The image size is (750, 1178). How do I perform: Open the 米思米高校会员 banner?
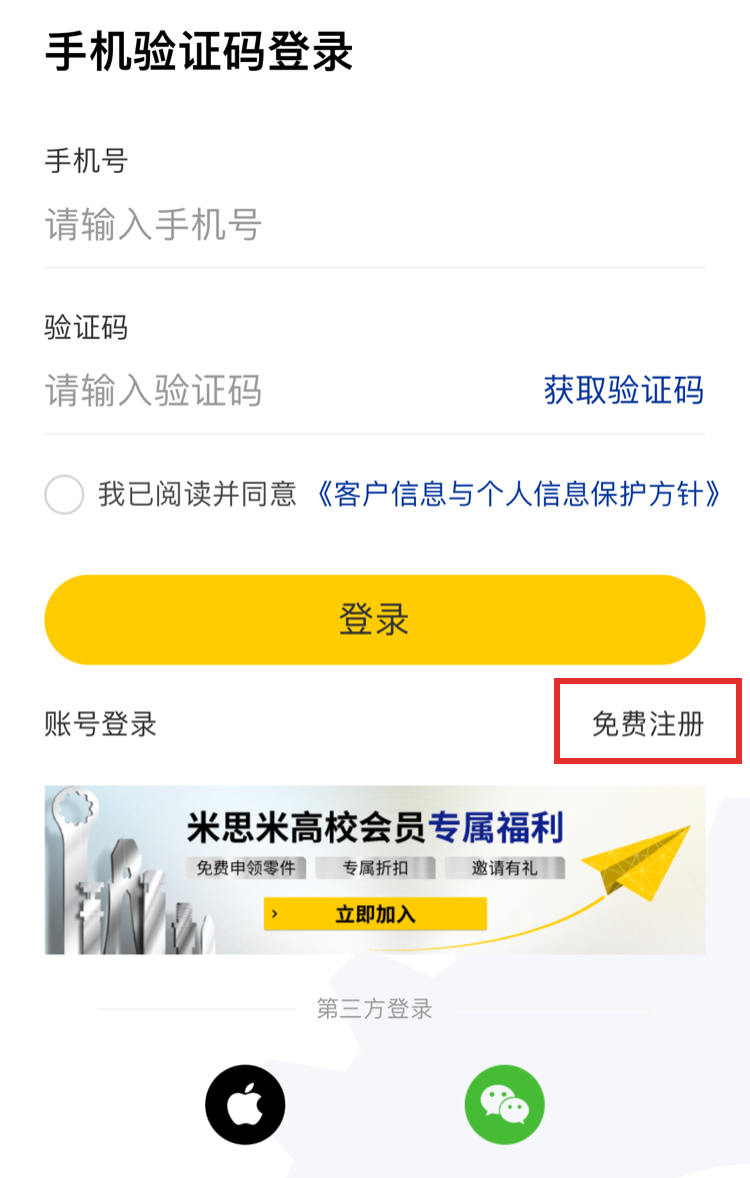(x=375, y=869)
